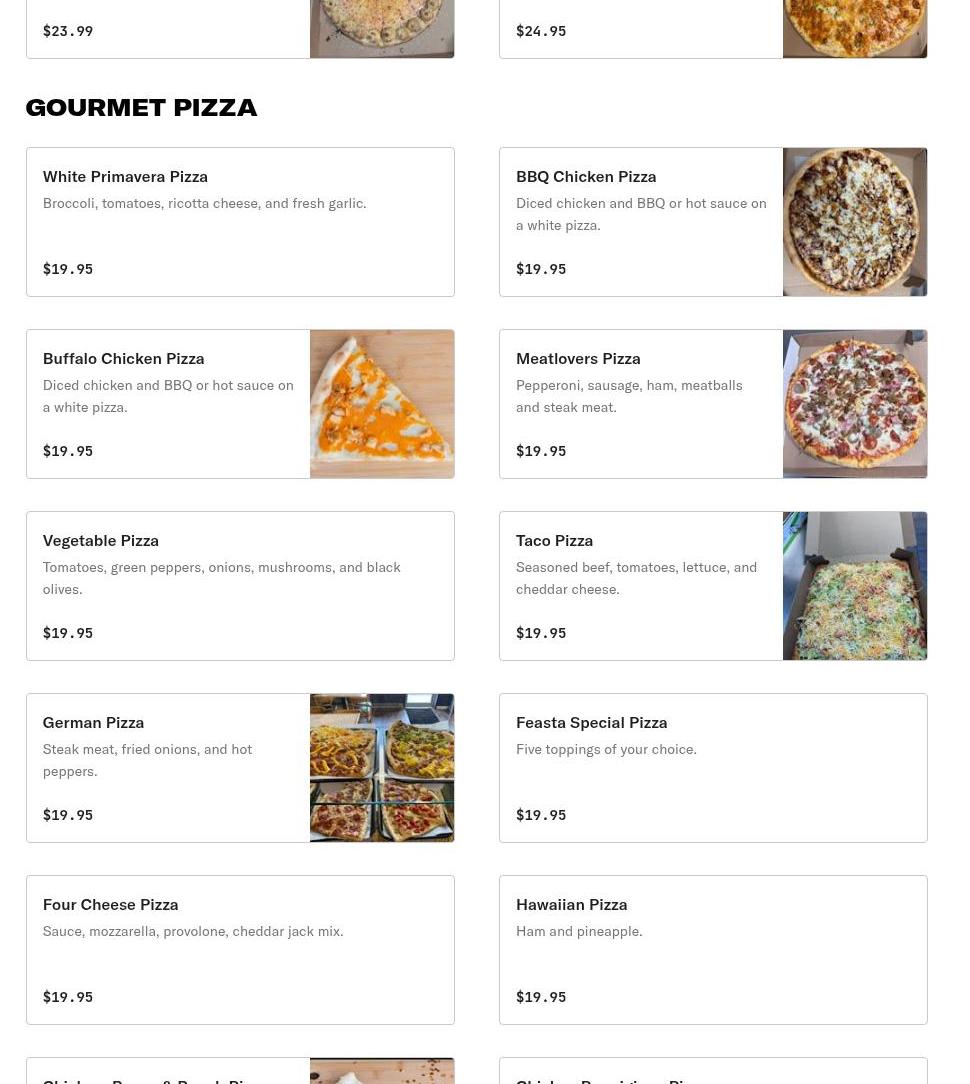This screenshot has height=1084, width=970.
Task: Open the German Pizza item
Action: (x=240, y=767)
